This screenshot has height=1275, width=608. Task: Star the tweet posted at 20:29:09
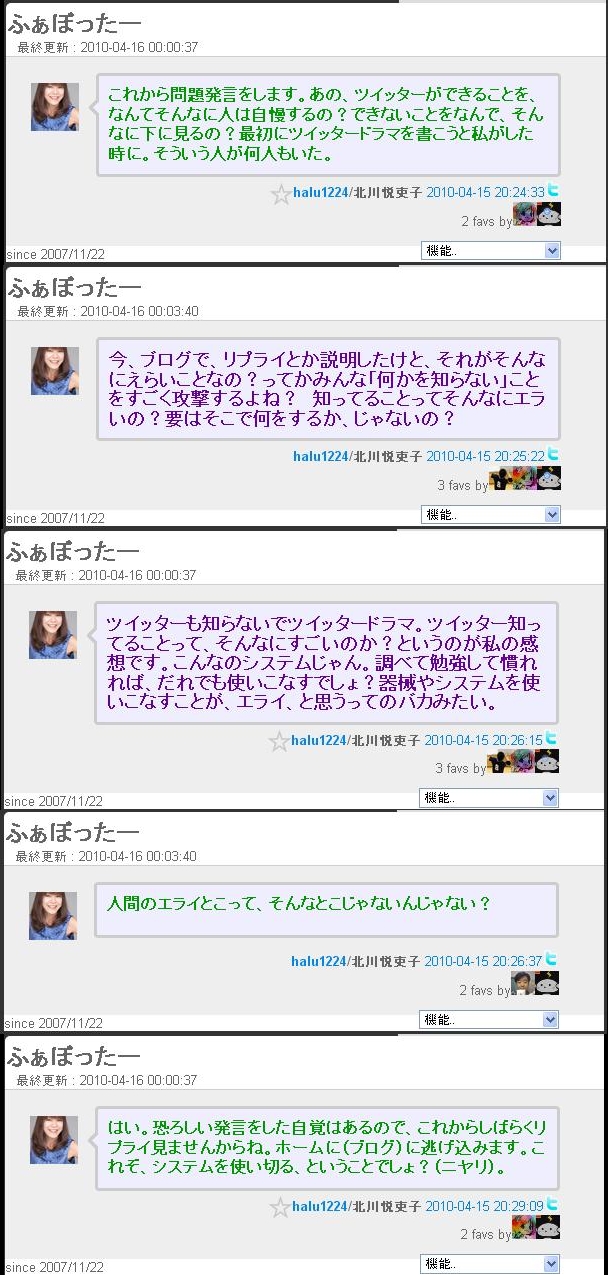281,1207
